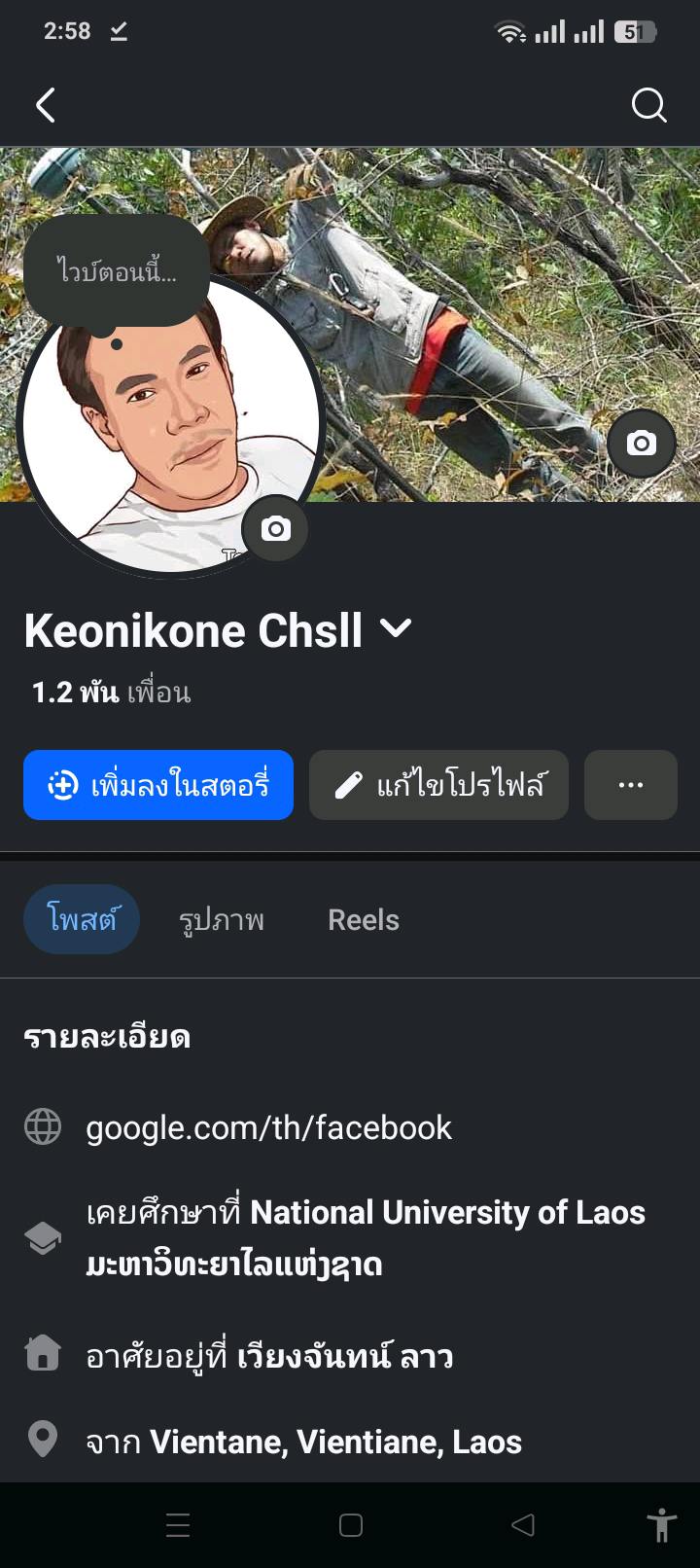Switch to the โพสต์ tab
Screen dimensions: 700x1568
pos(82,919)
